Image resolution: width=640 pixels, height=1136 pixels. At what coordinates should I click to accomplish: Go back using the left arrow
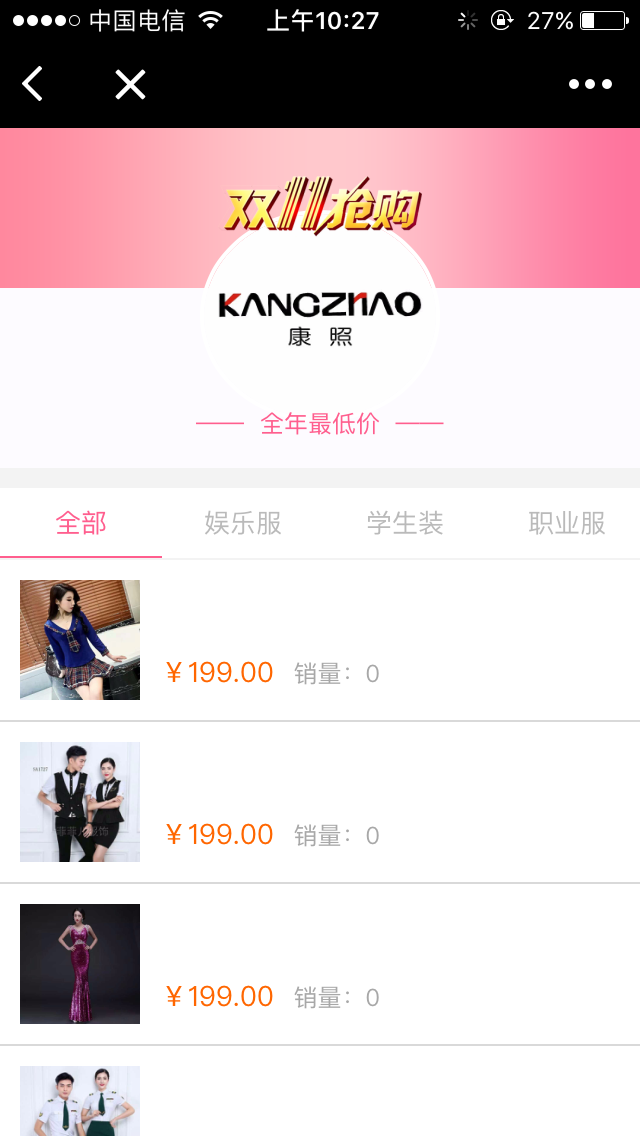coord(33,85)
